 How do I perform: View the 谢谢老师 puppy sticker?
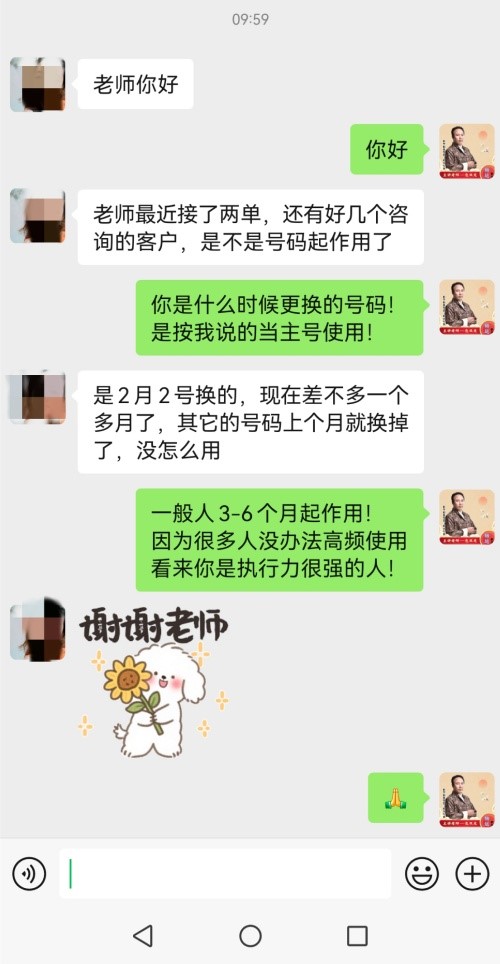tap(154, 682)
